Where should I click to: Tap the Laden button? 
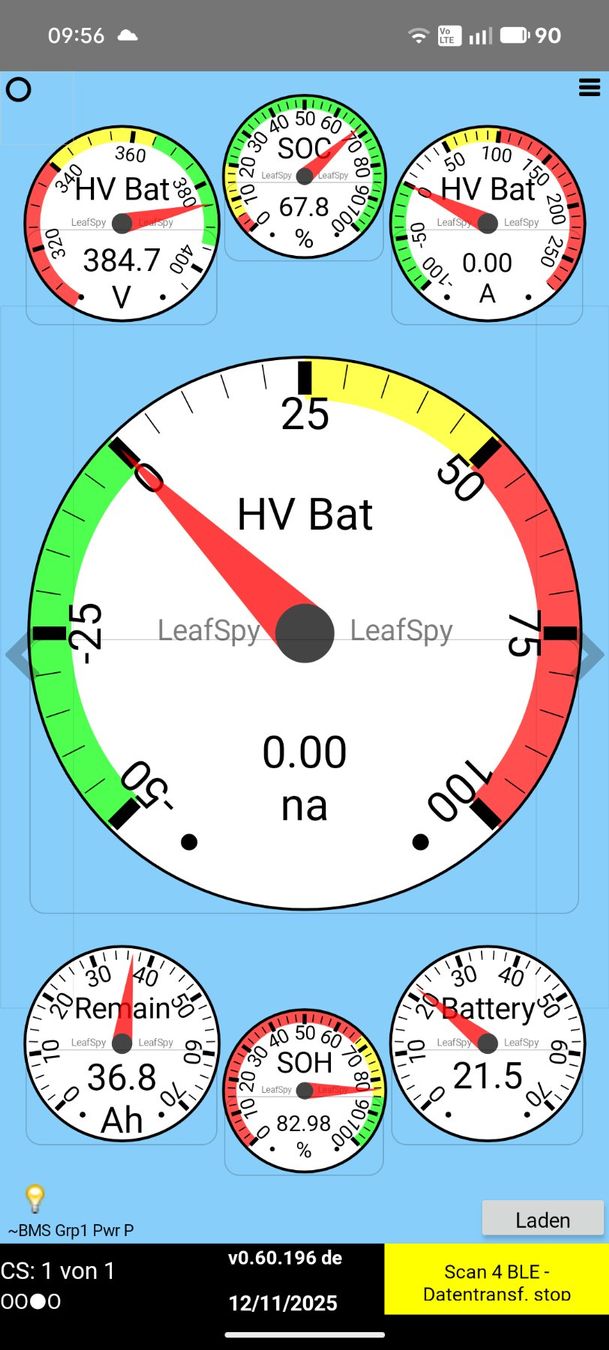click(543, 1220)
